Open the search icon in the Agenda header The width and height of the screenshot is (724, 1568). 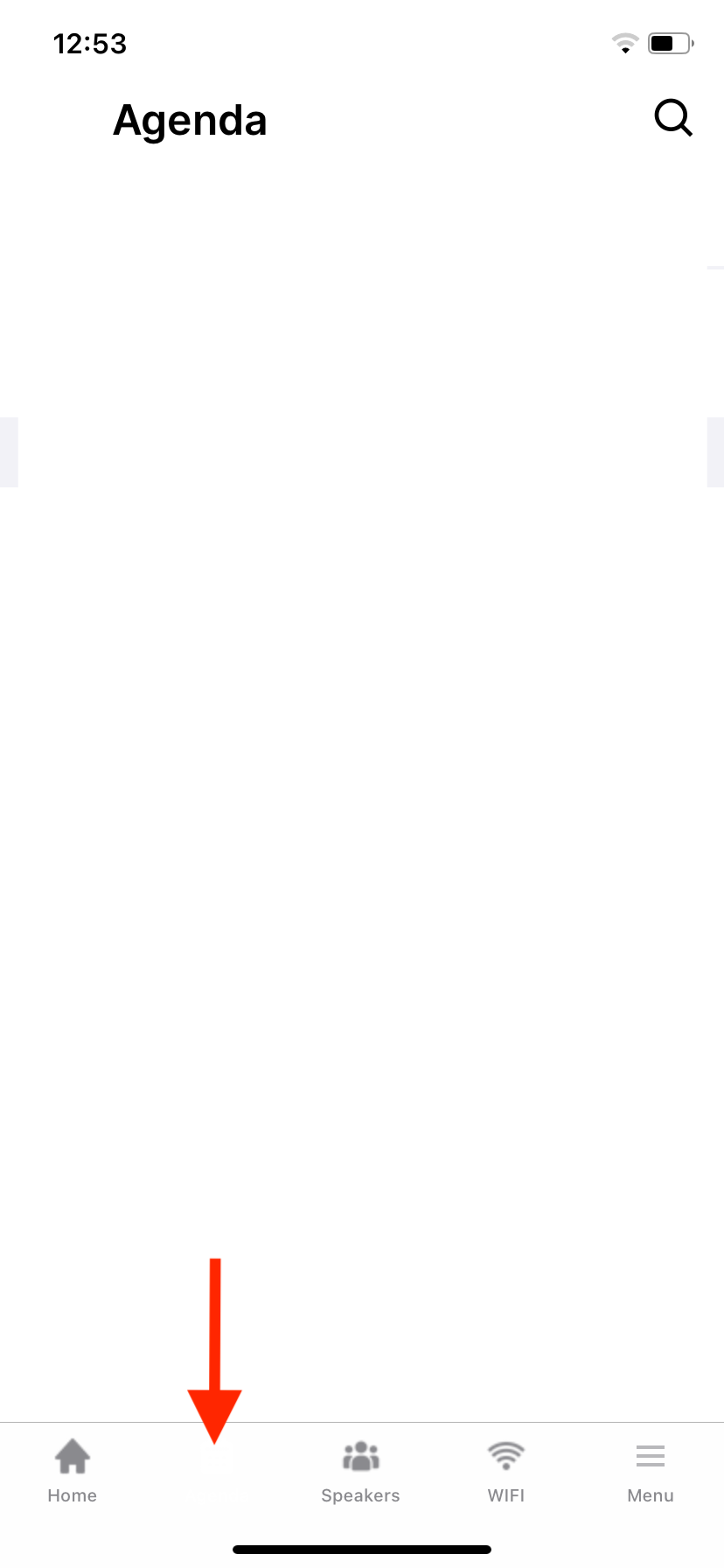click(x=672, y=118)
